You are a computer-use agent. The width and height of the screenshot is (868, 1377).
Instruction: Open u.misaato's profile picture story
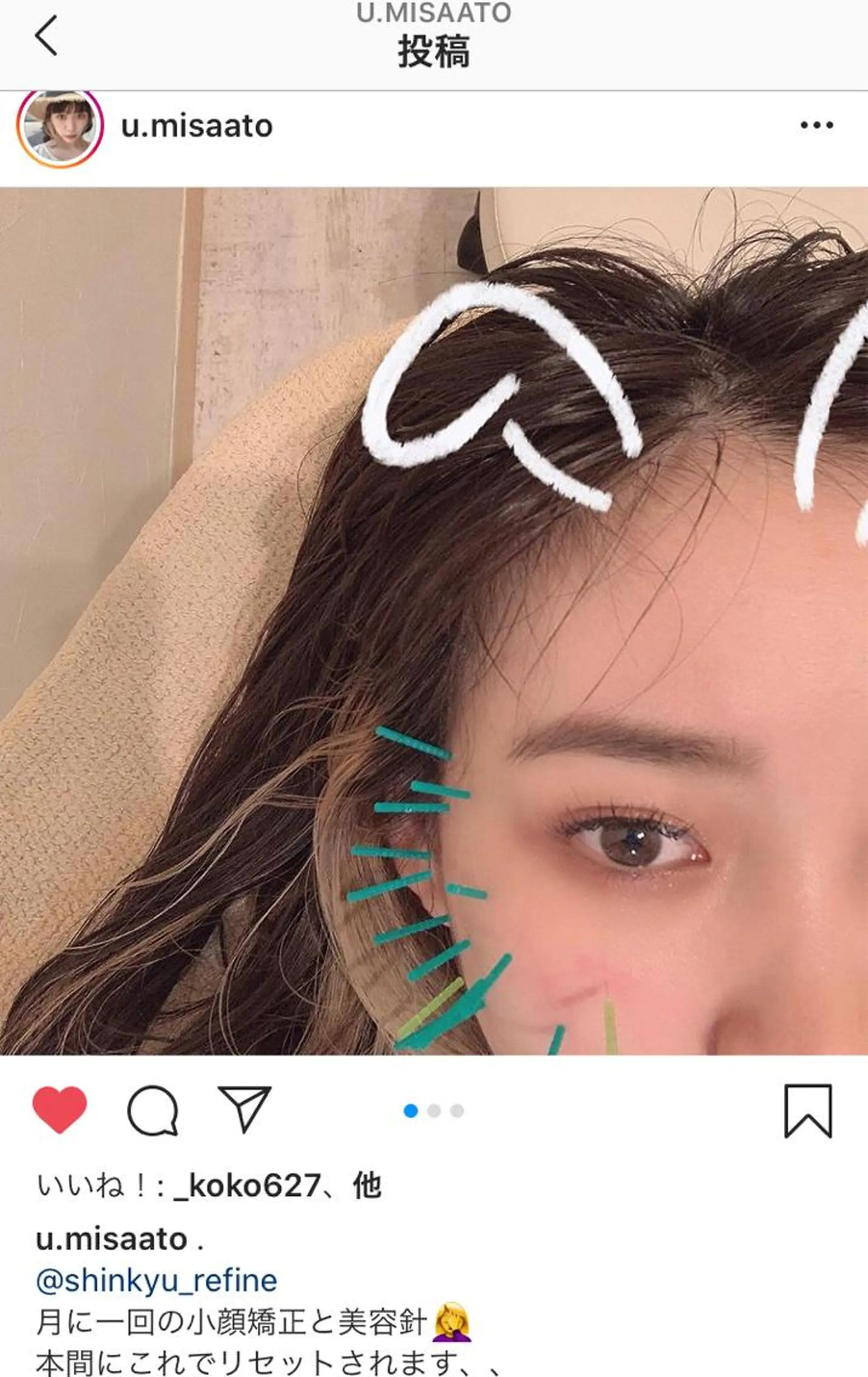[x=60, y=127]
